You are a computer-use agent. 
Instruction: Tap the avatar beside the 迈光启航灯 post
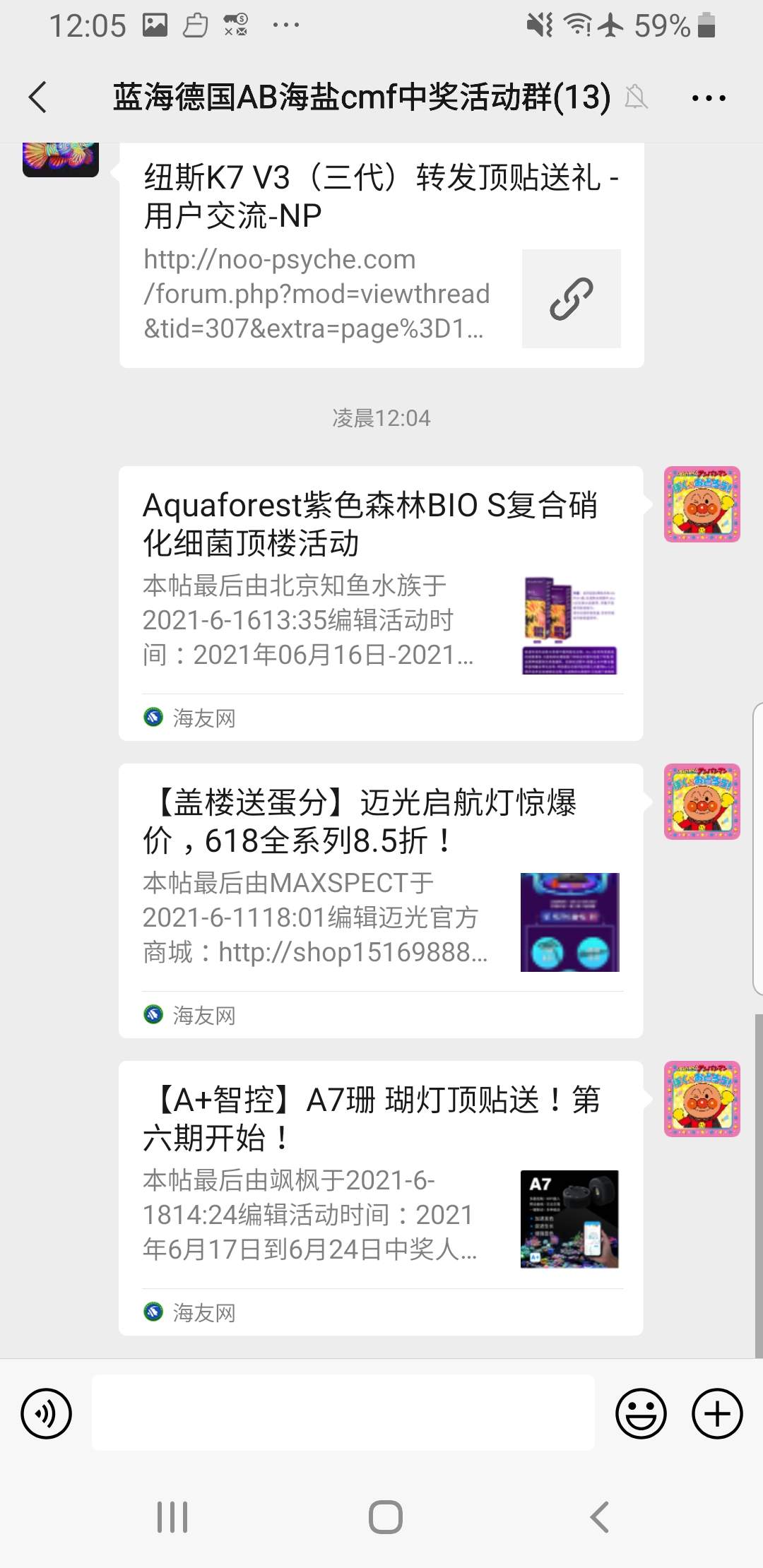702,802
